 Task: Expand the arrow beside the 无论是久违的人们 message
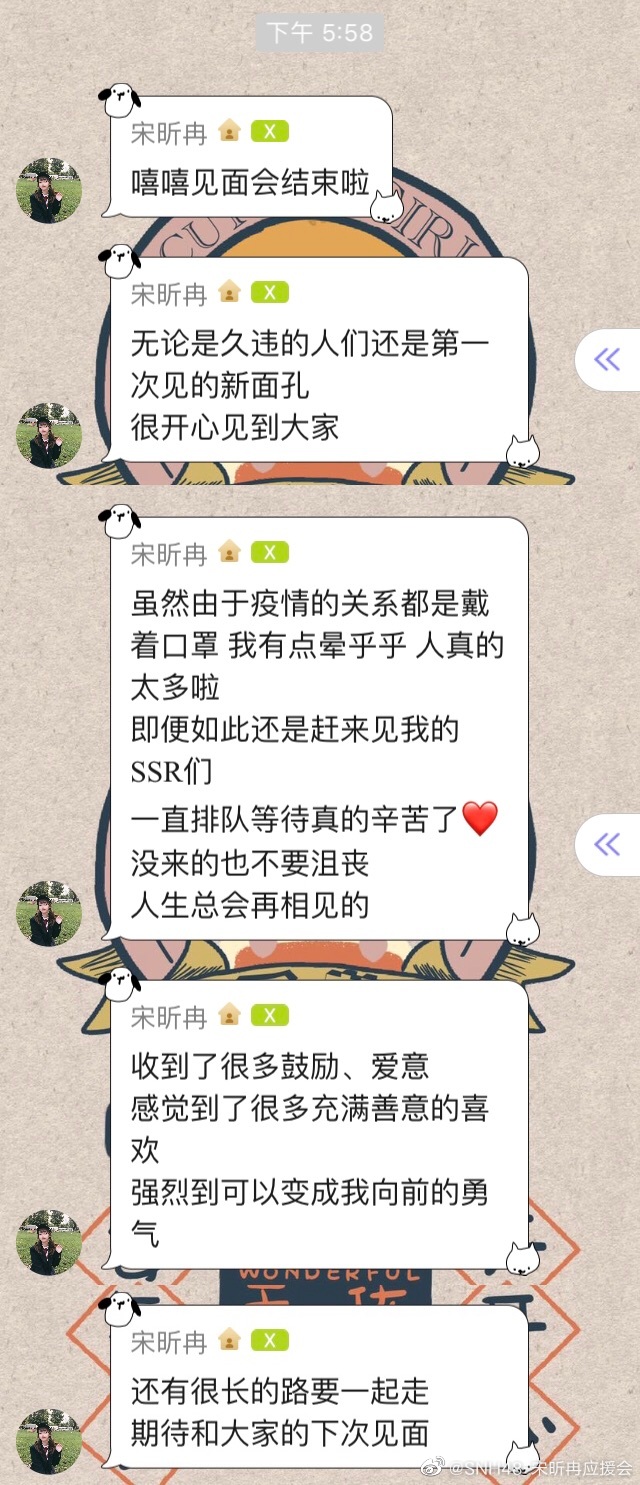[607, 360]
